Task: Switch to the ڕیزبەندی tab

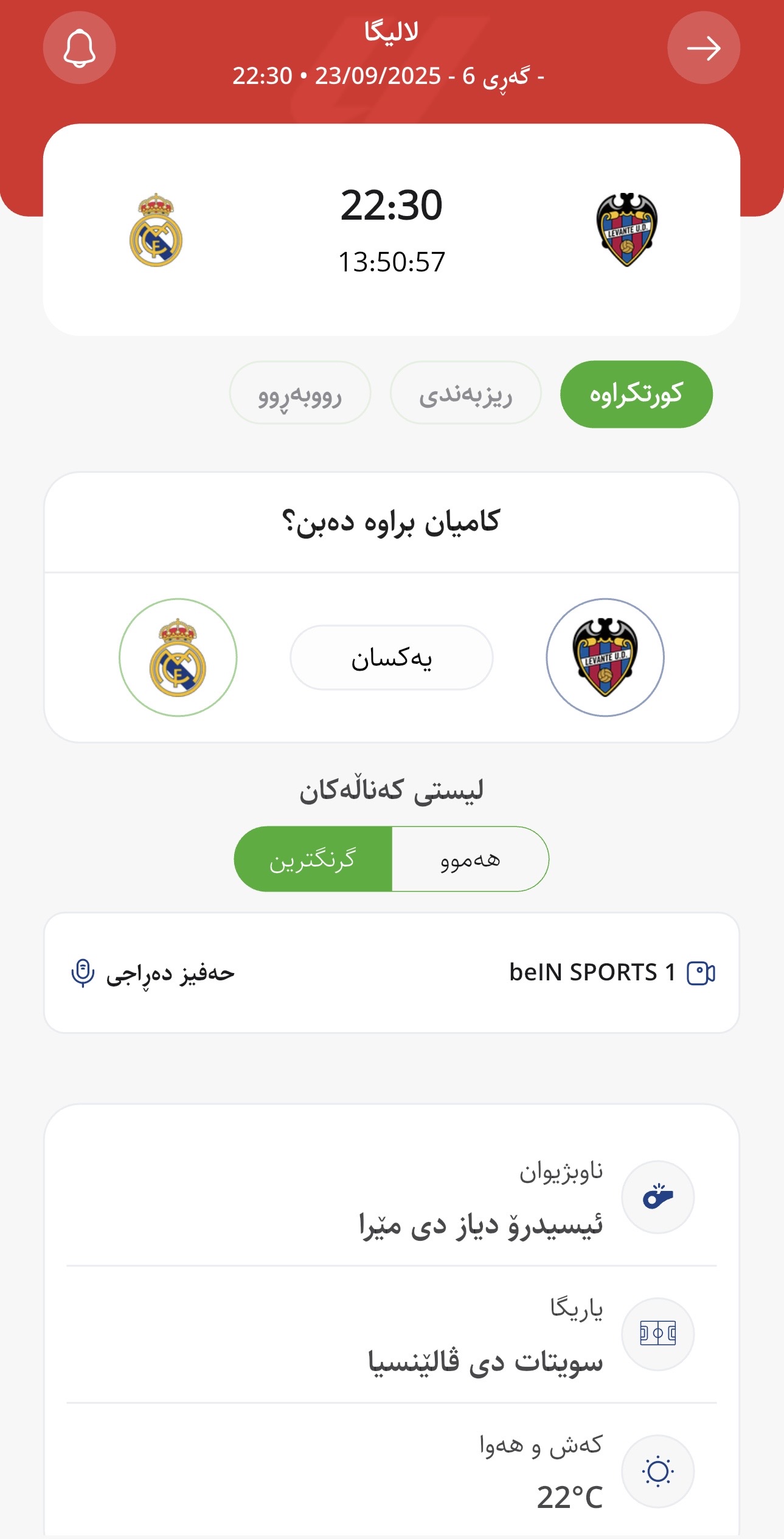Action: (x=466, y=393)
